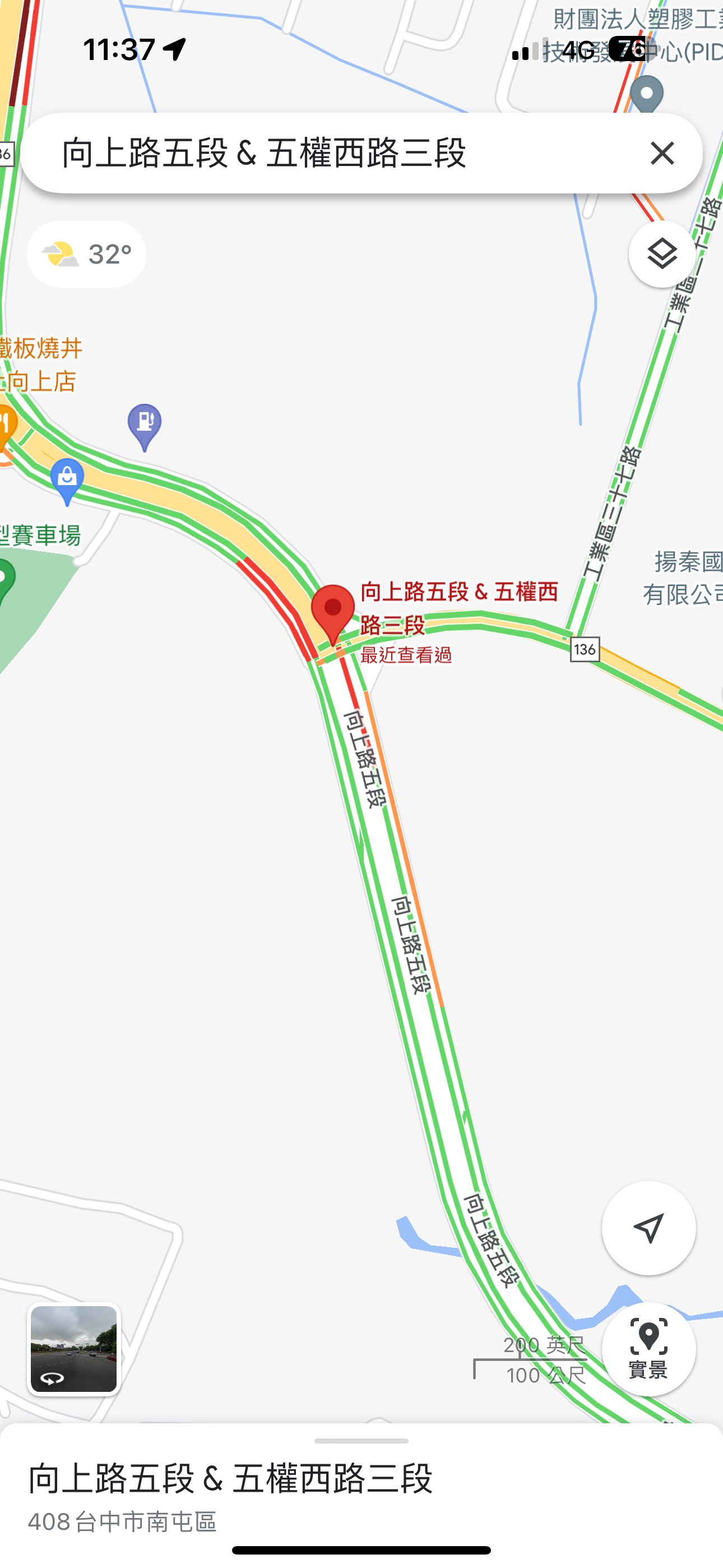Open the Street View thumbnail

[x=73, y=1349]
